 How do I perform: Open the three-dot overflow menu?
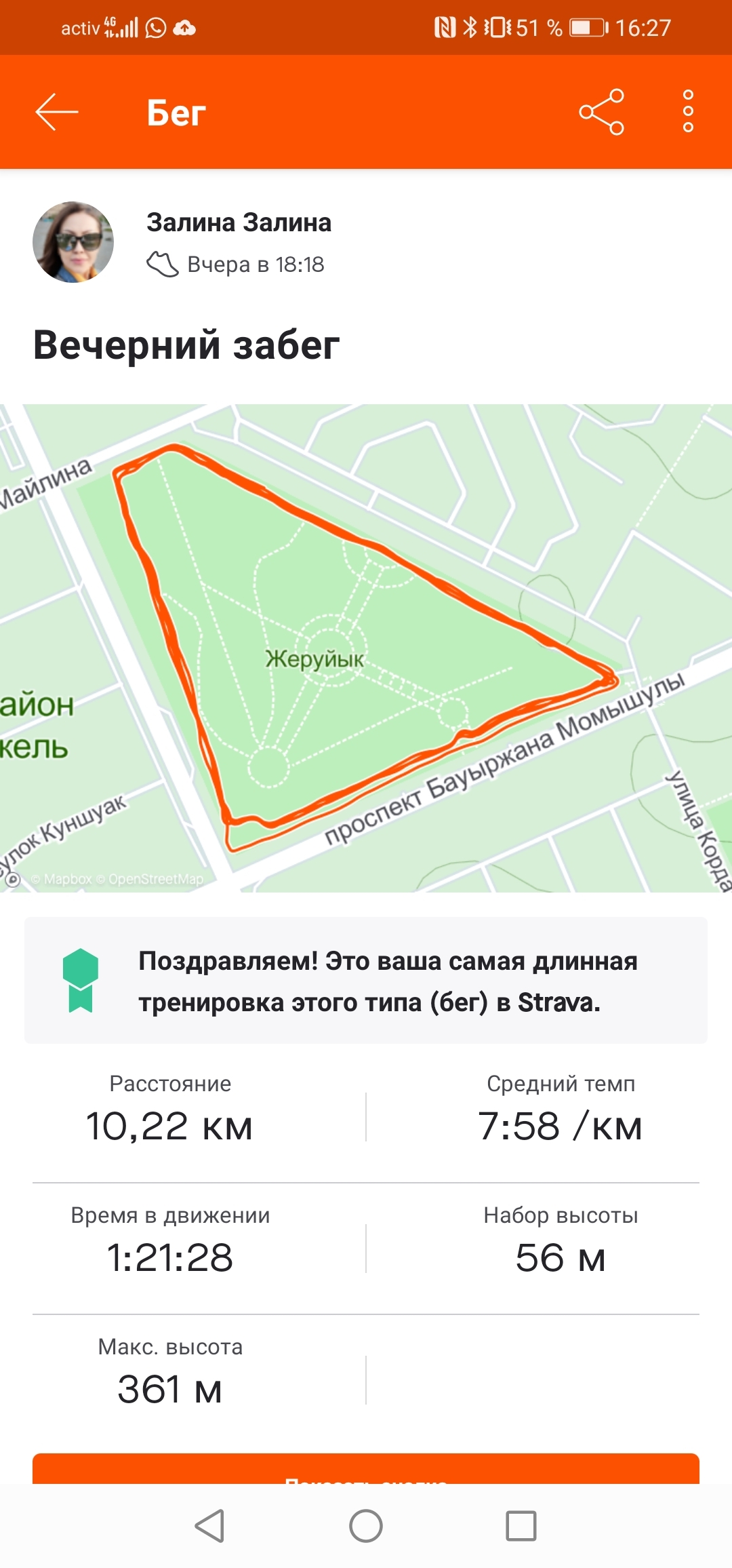click(688, 111)
